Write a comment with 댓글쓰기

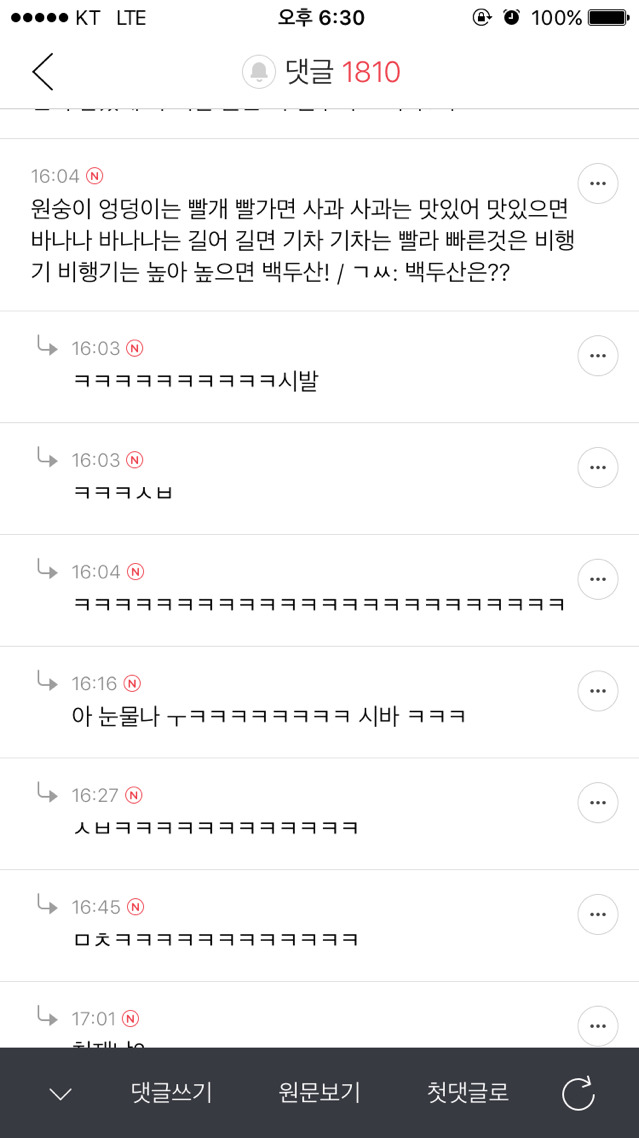pos(171,1093)
